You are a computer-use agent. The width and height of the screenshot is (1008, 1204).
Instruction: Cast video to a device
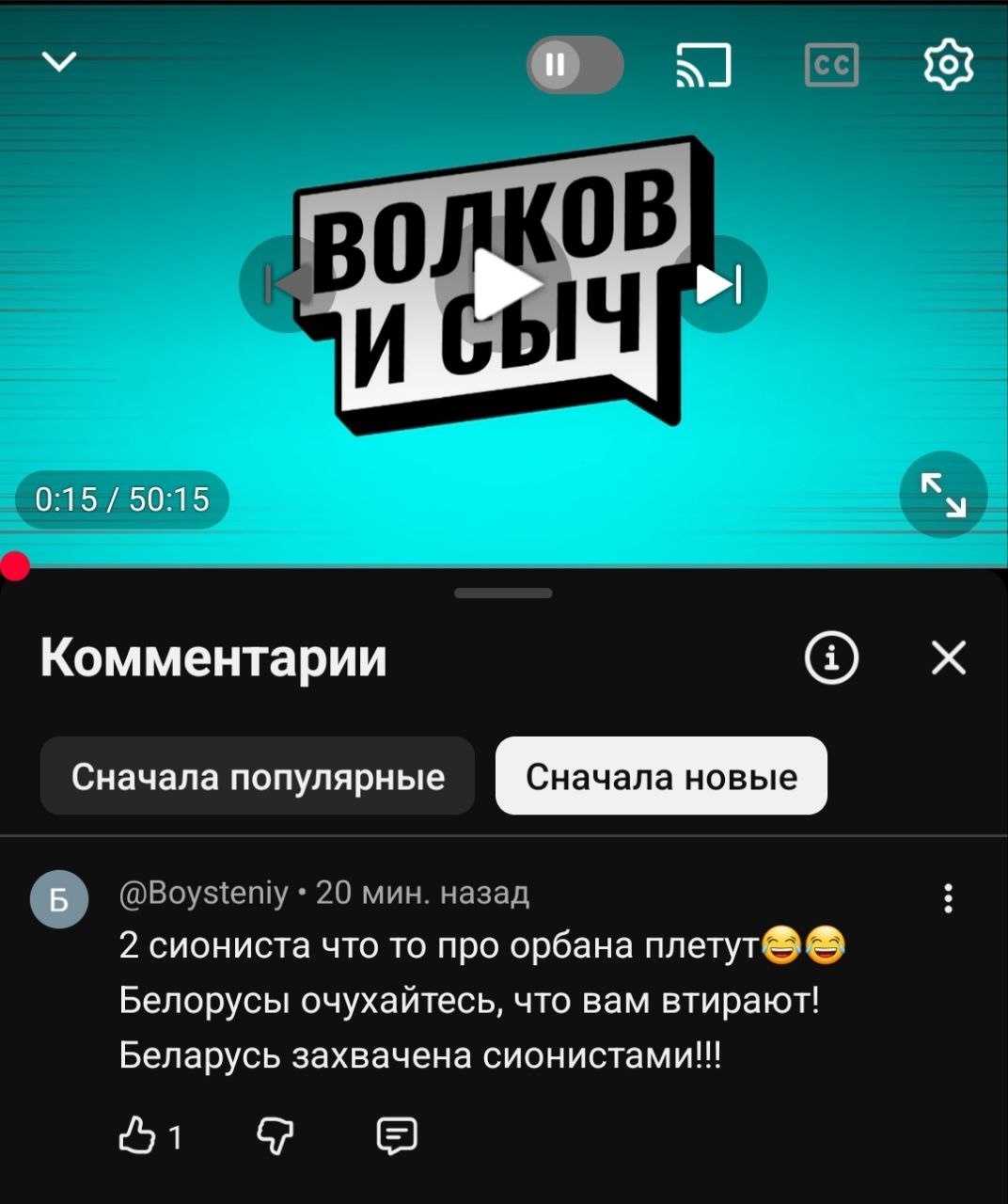[x=703, y=65]
